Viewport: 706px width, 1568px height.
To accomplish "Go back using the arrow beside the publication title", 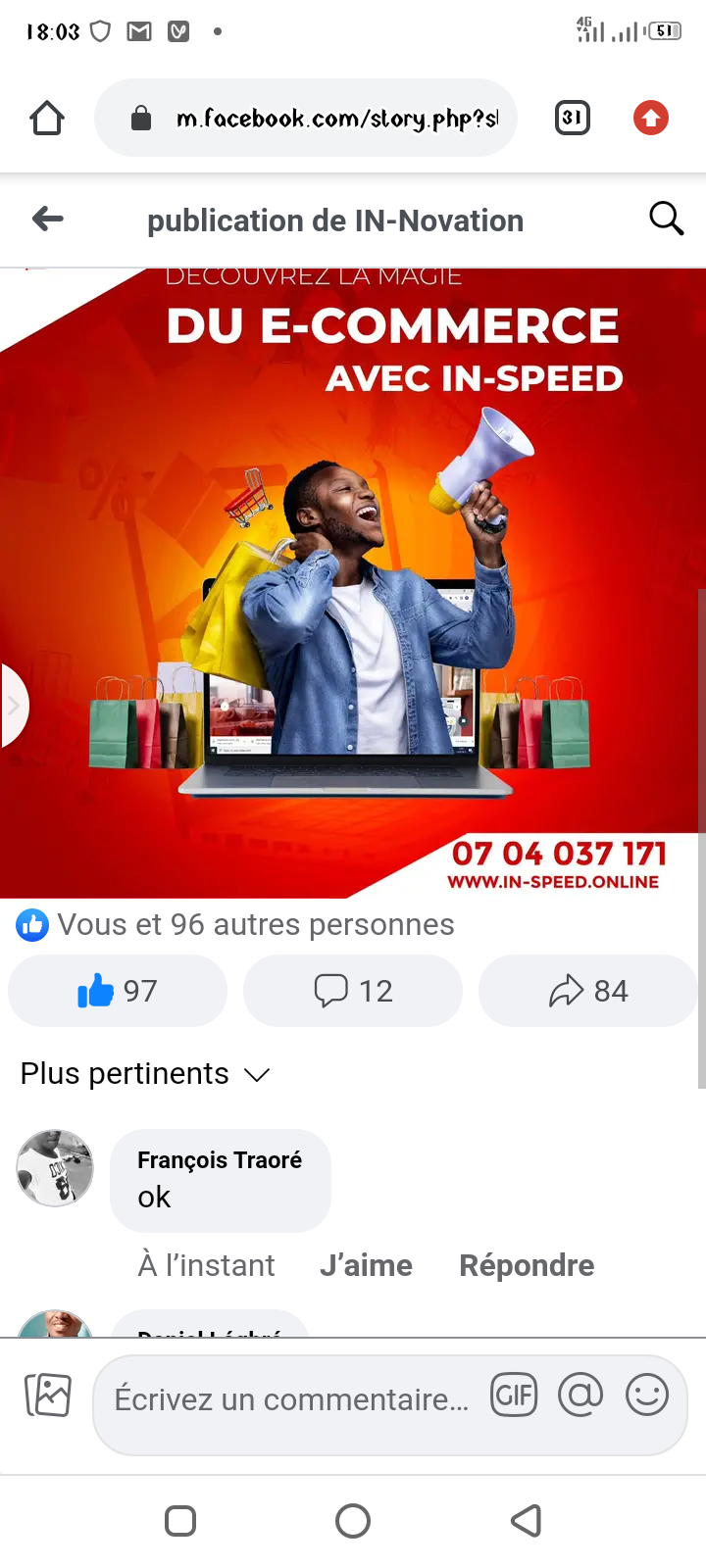I will coord(47,219).
